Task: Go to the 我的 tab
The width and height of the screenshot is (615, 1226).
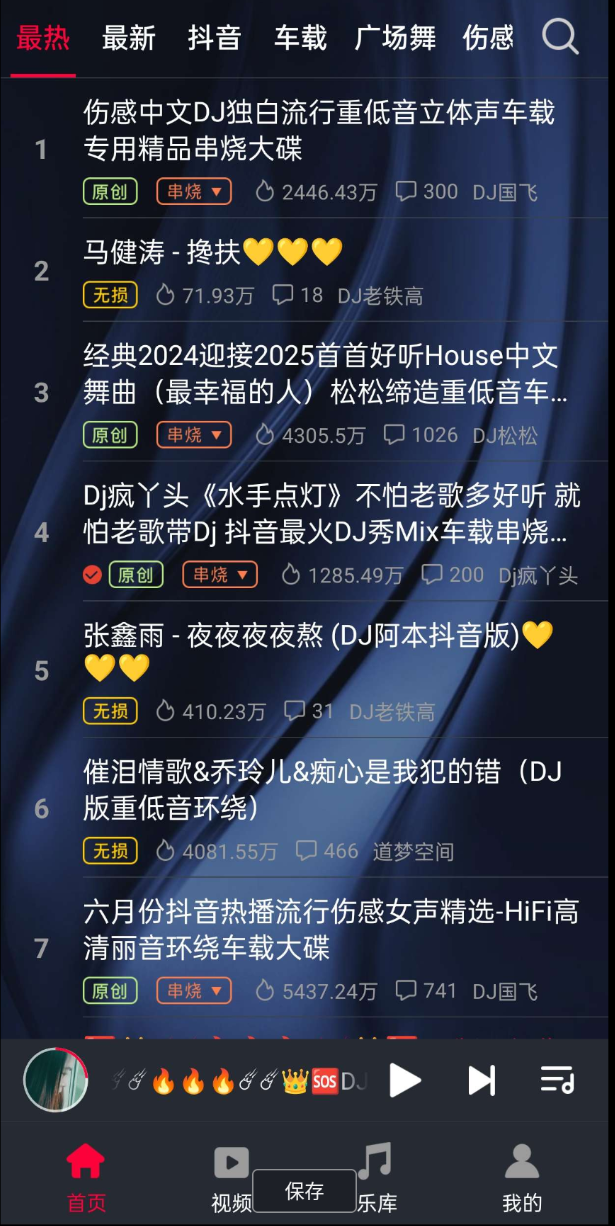Action: coord(521,1178)
